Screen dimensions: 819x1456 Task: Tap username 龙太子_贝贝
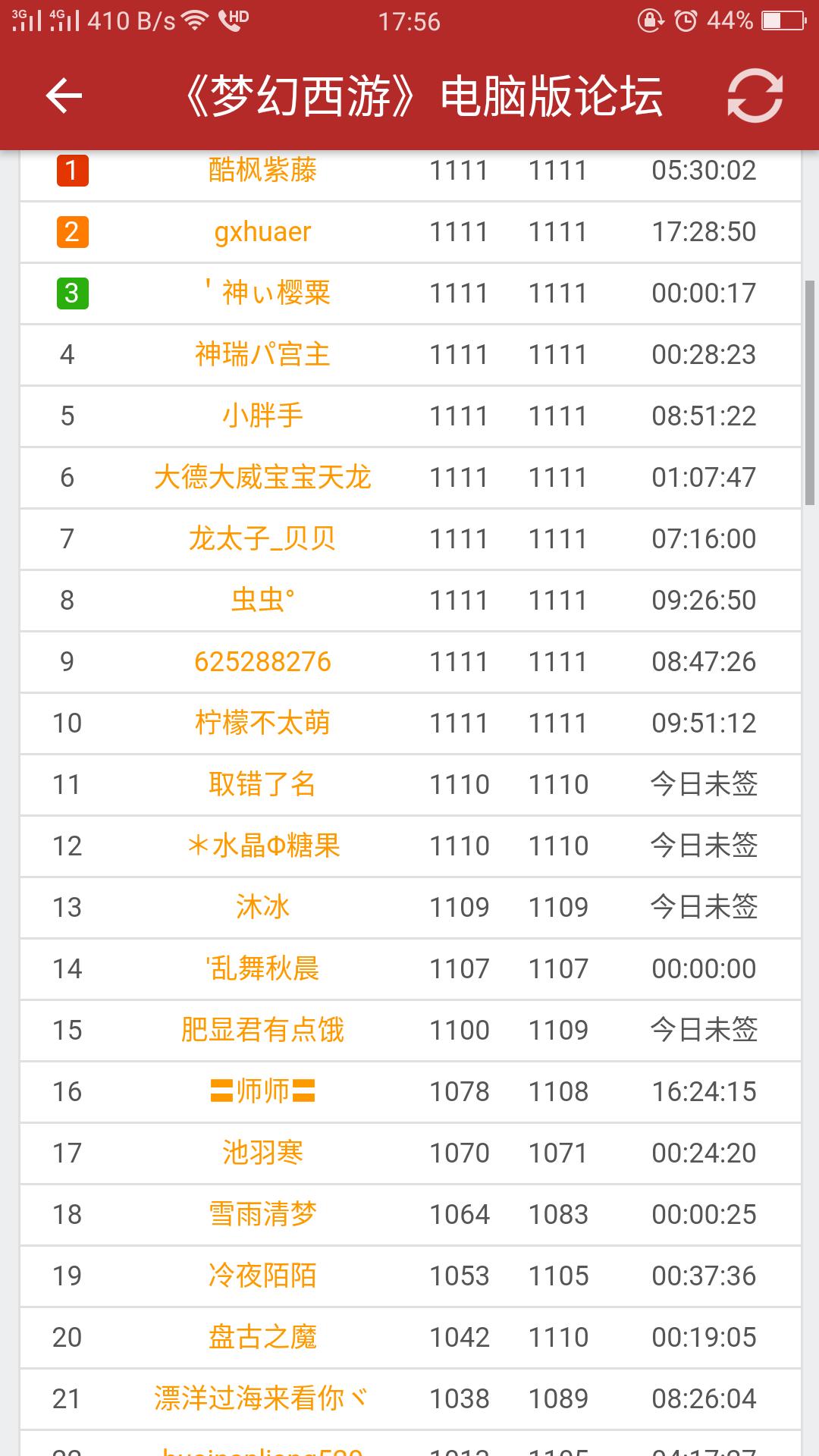point(262,539)
